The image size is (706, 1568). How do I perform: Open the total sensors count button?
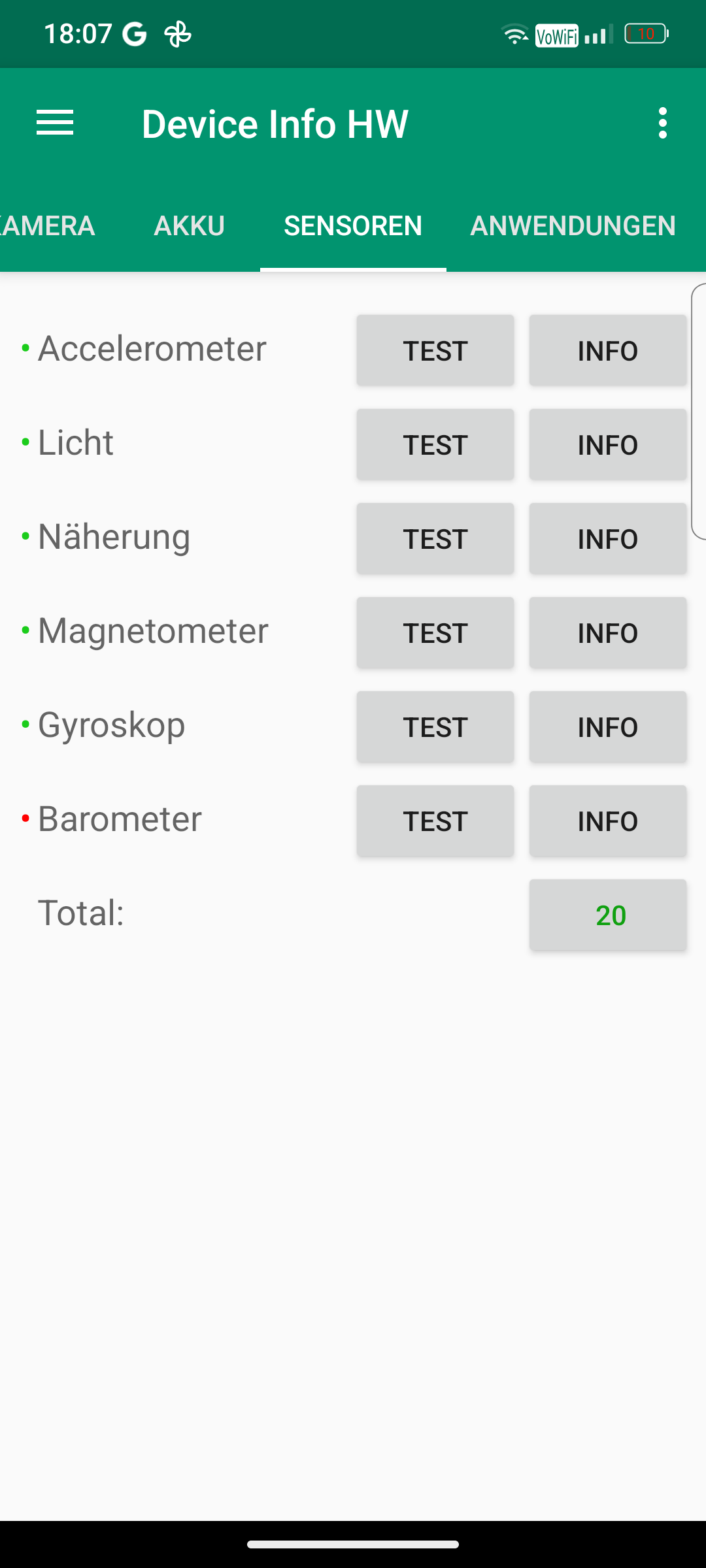click(x=608, y=915)
